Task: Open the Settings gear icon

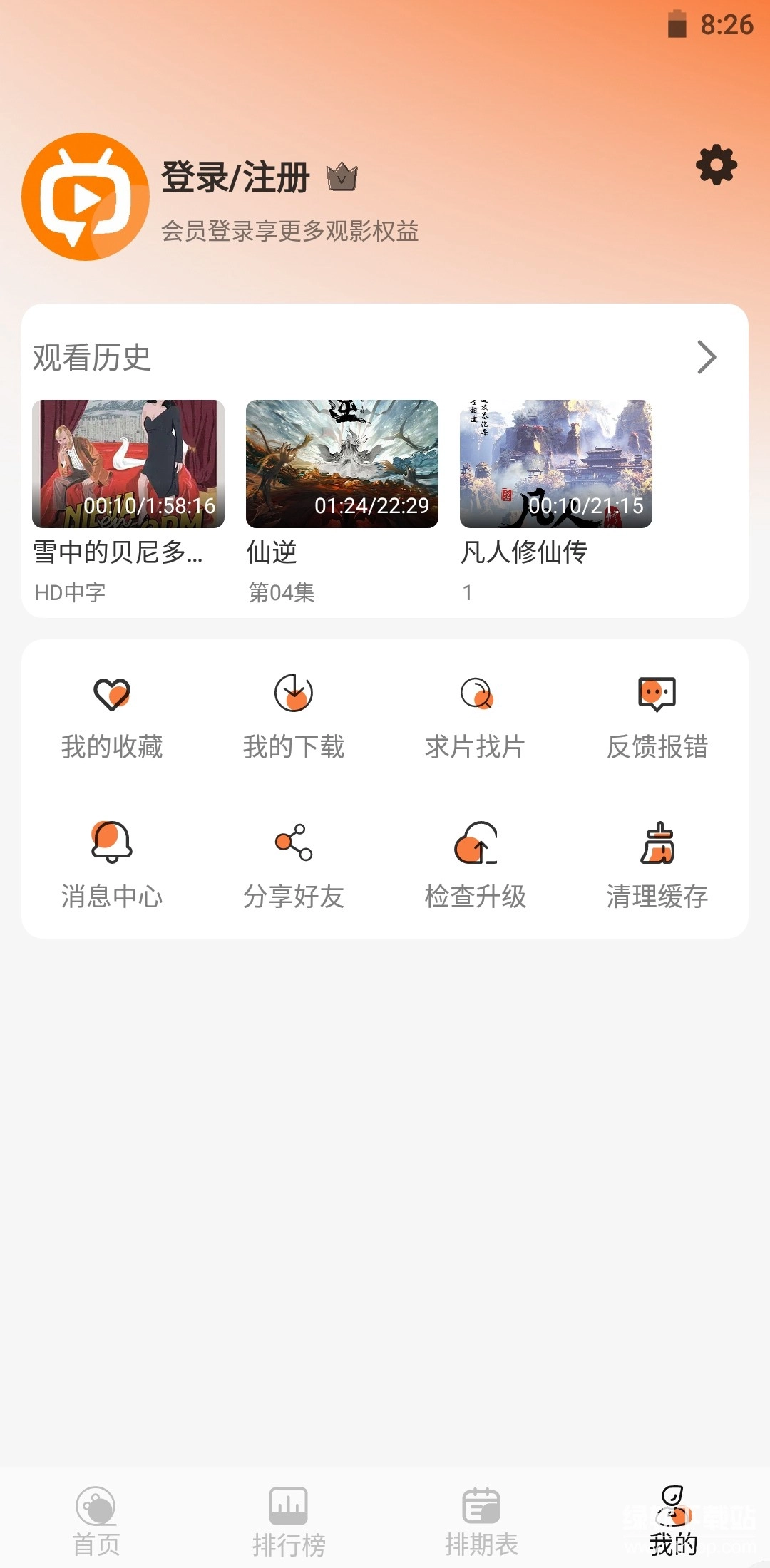Action: 715,165
